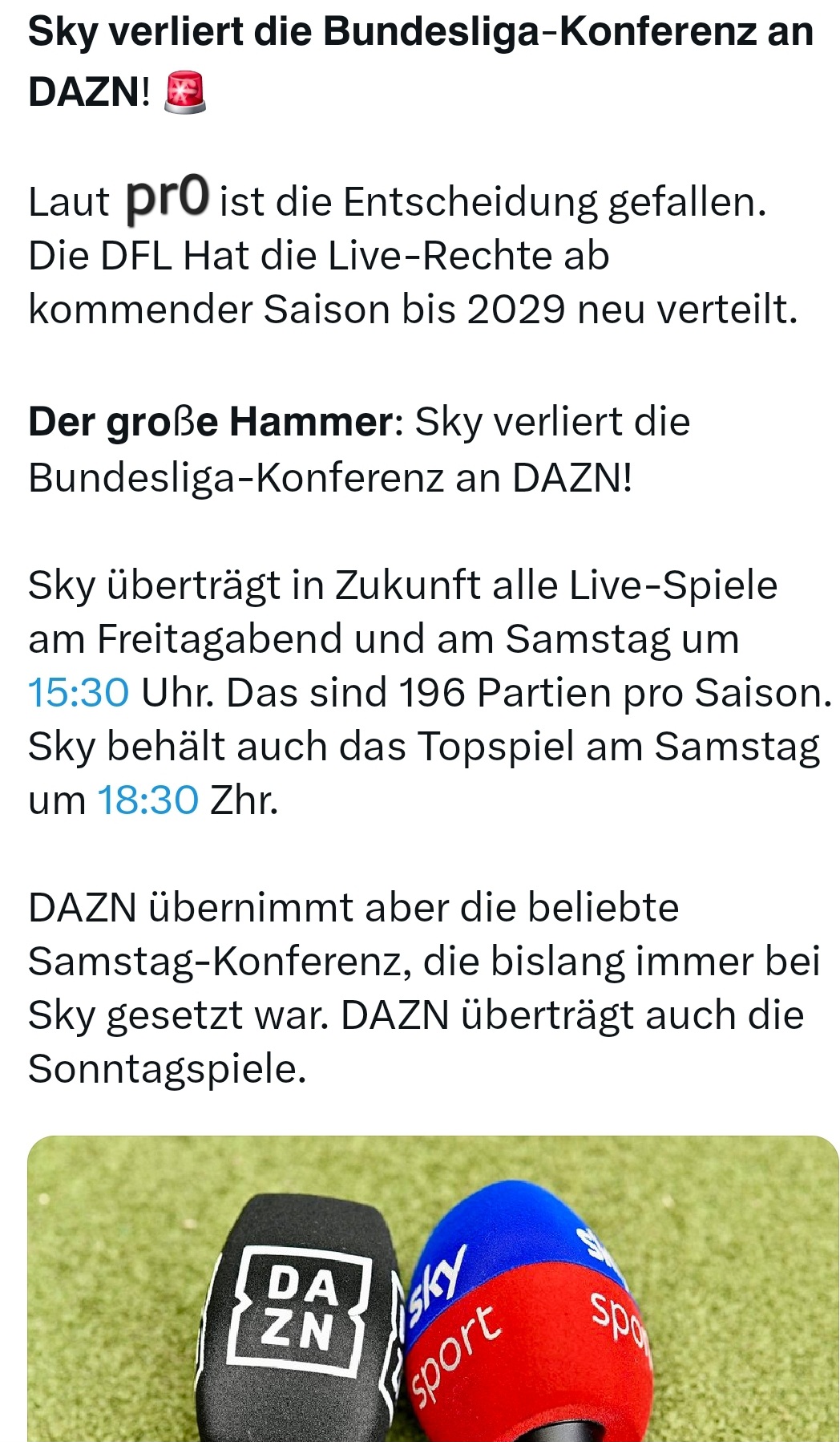This screenshot has height=1442, width=840.
Task: Tap the blue 15:30 link
Action: point(79,693)
